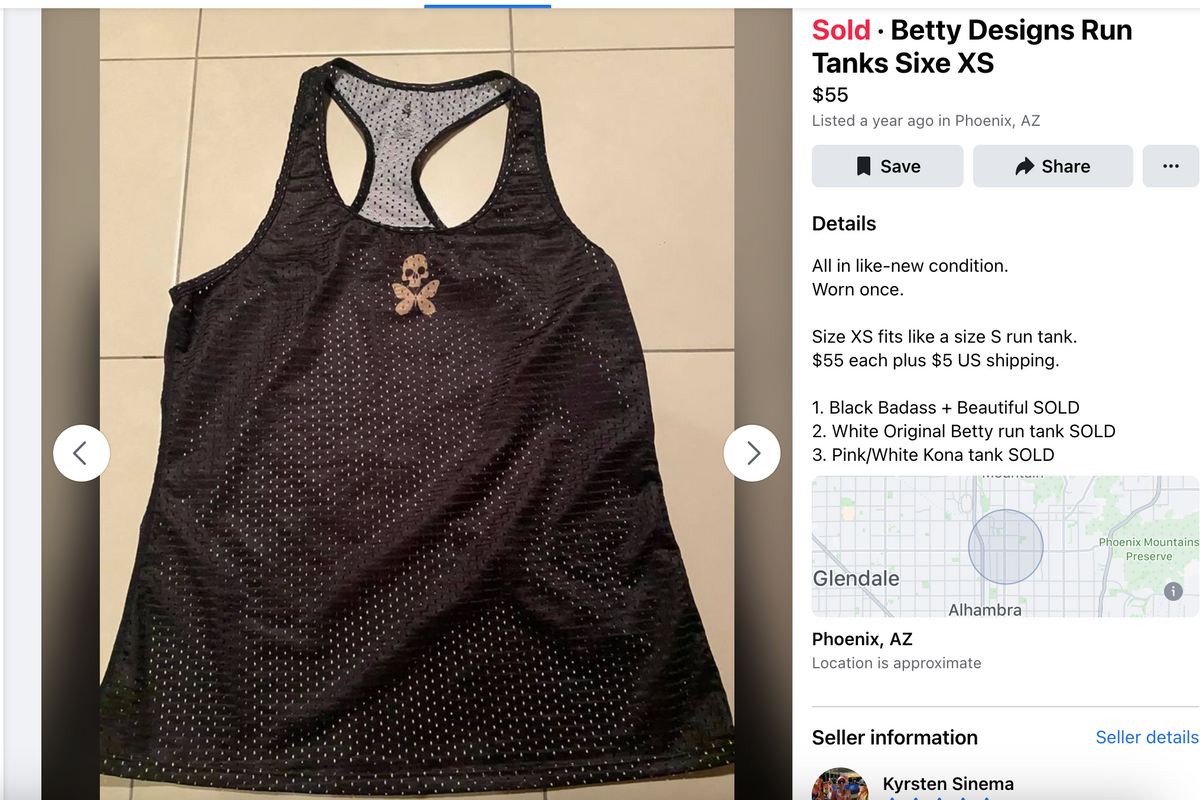Screen dimensions: 1200x800
Task: Show map info icon details
Action: click(1174, 591)
